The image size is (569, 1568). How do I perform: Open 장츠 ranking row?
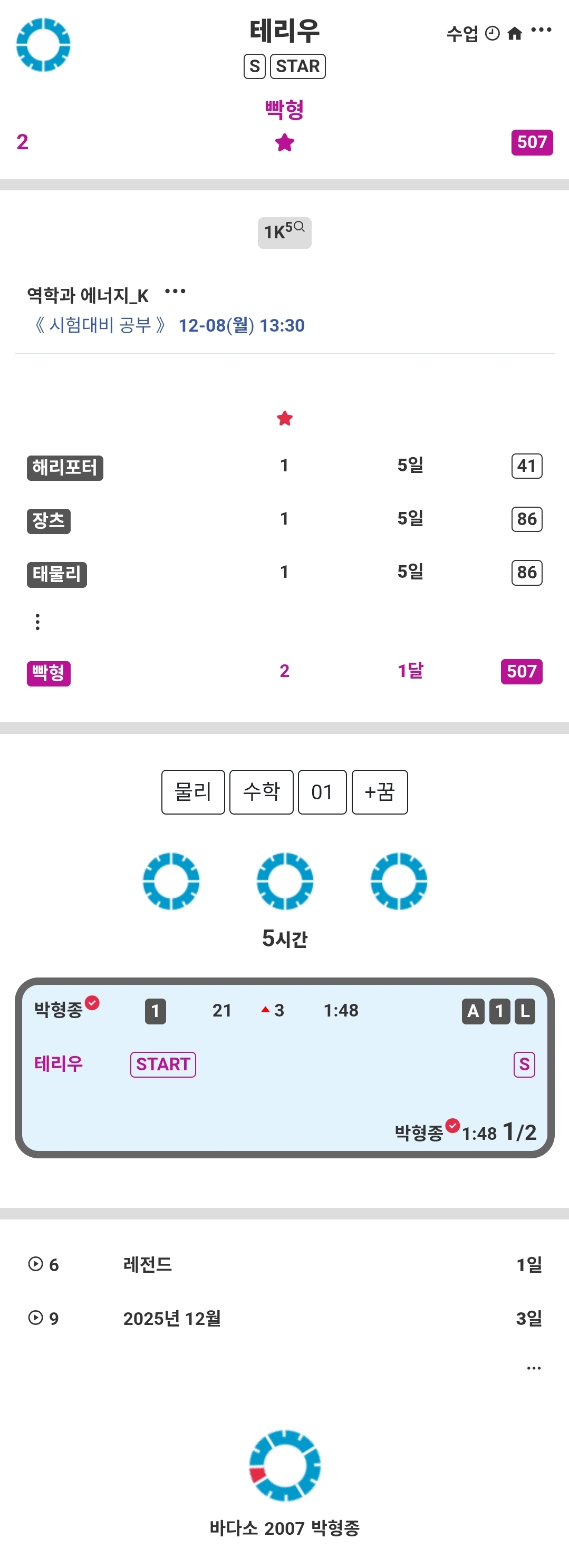(x=49, y=520)
